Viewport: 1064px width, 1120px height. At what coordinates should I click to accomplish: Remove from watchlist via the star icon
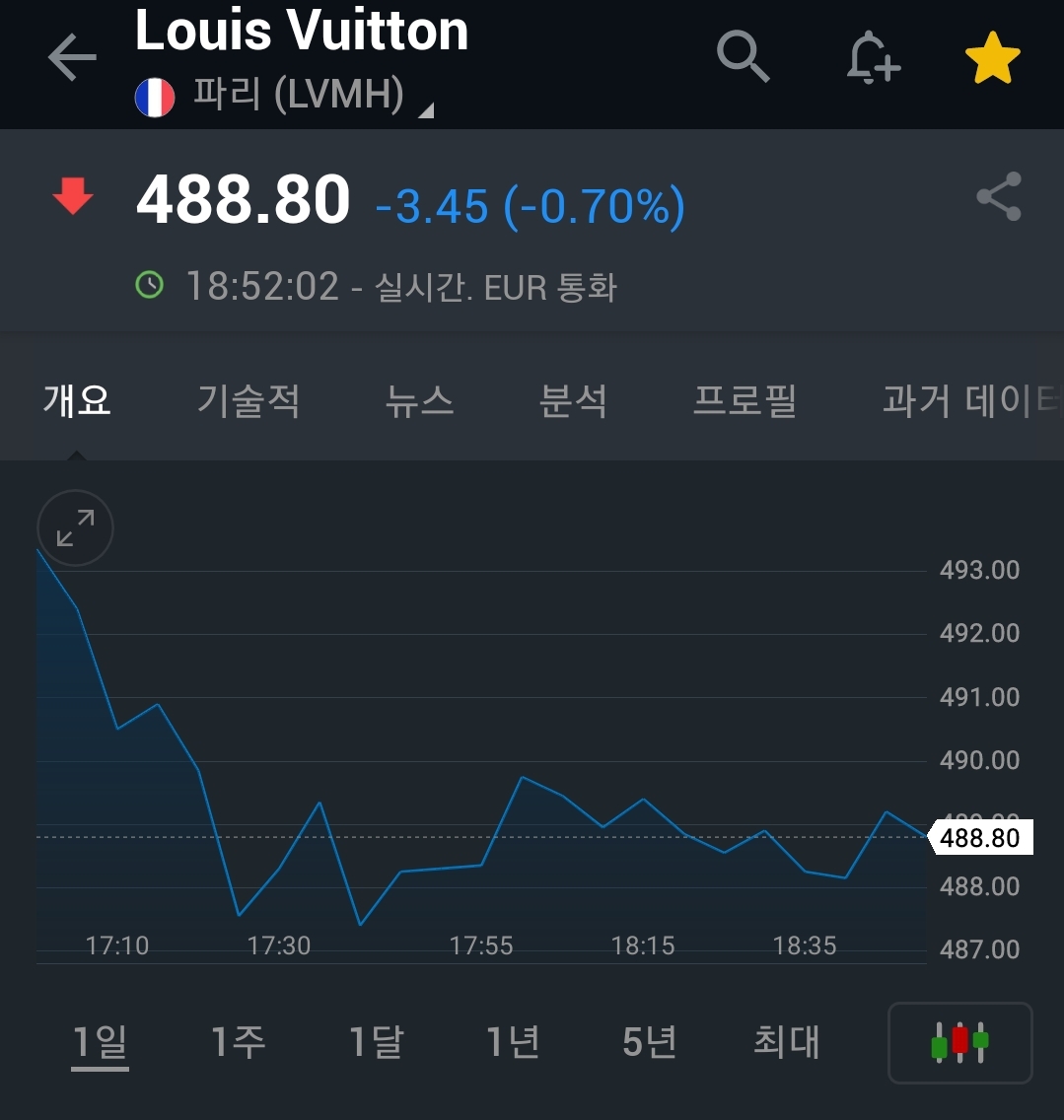[x=993, y=57]
